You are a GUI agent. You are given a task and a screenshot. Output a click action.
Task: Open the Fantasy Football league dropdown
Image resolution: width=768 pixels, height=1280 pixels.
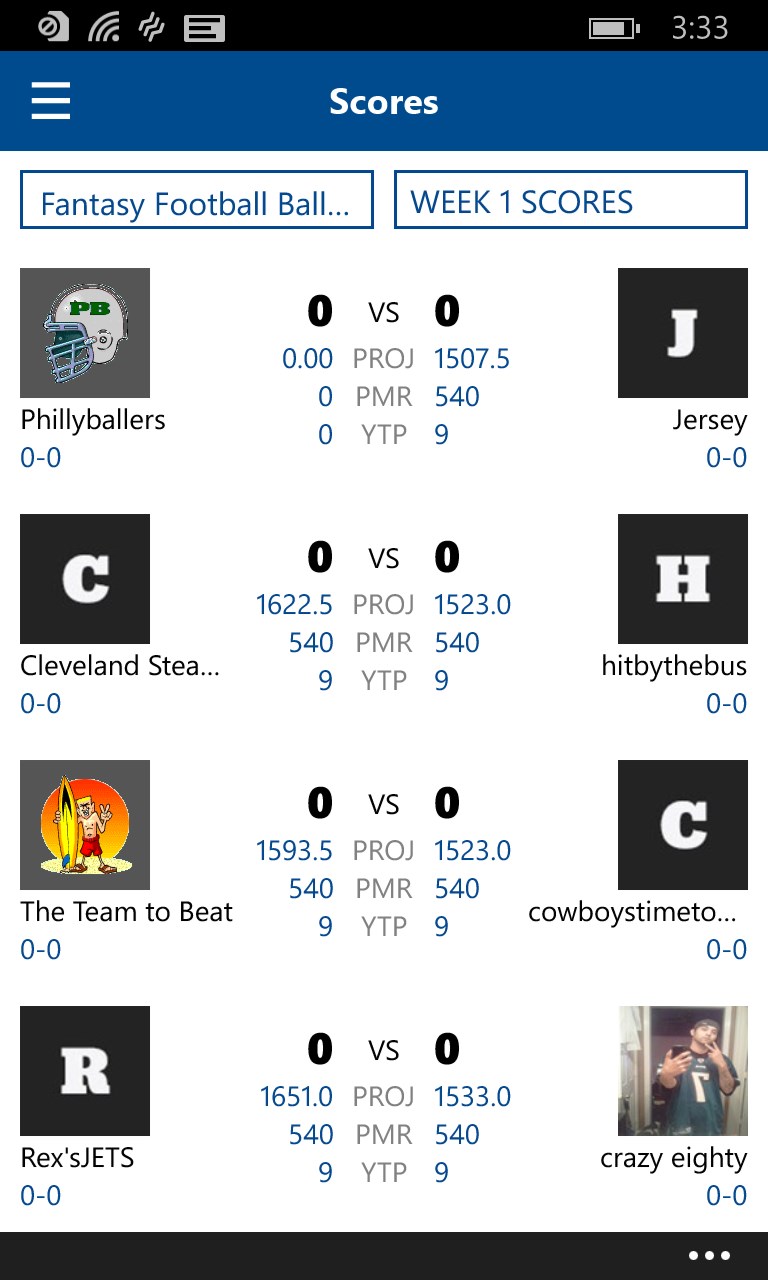pyautogui.click(x=197, y=200)
